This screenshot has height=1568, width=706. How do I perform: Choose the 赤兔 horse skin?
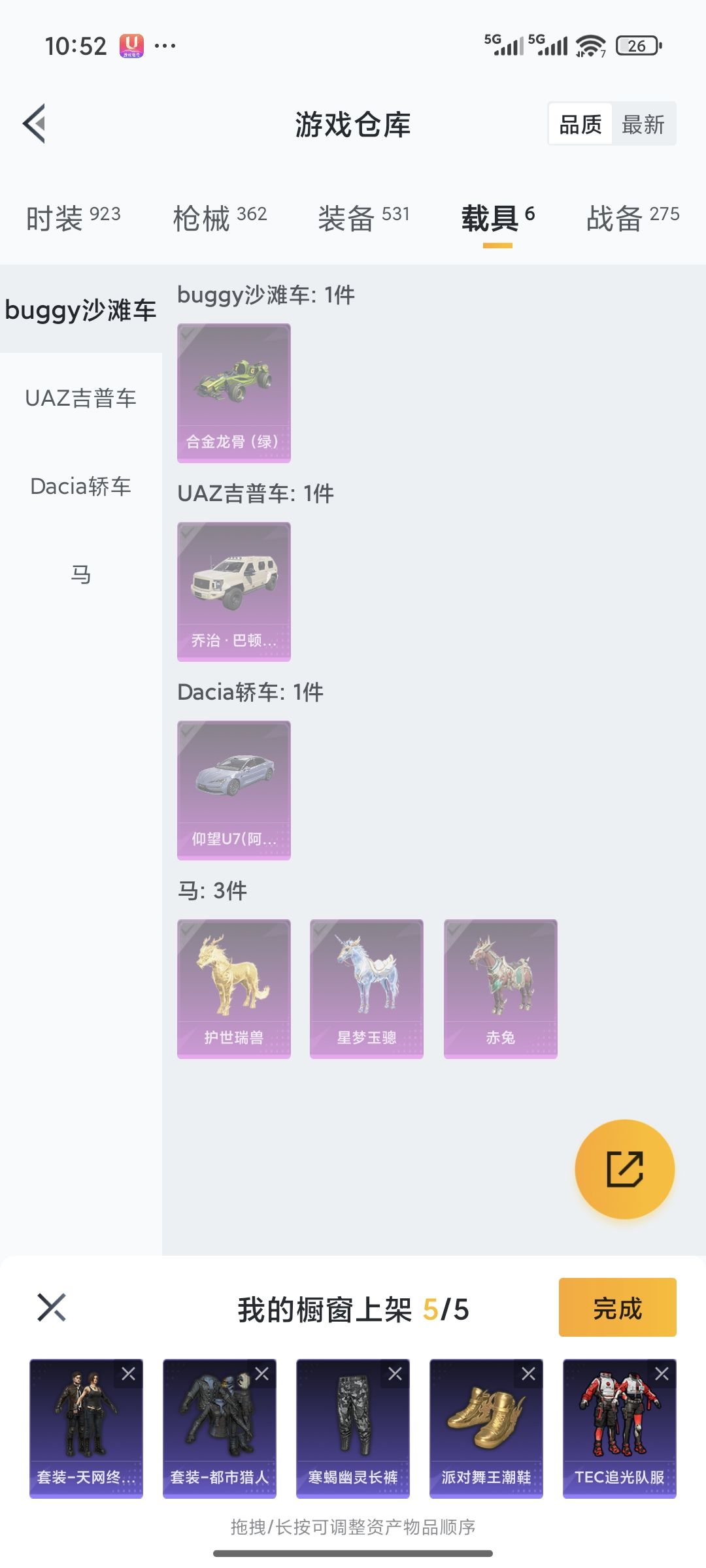pyautogui.click(x=501, y=989)
